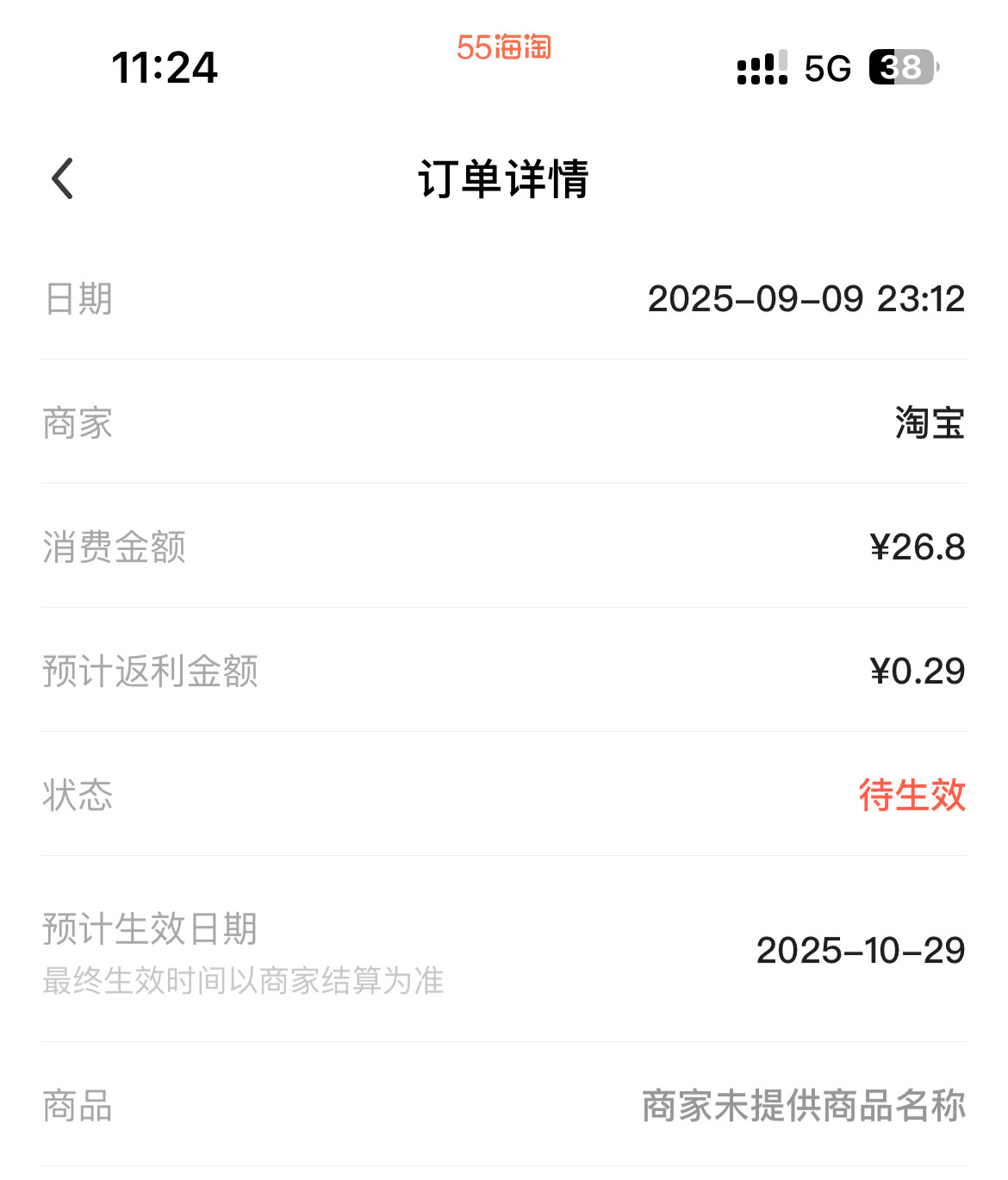Tap the 预计返利金额 row

point(504,671)
